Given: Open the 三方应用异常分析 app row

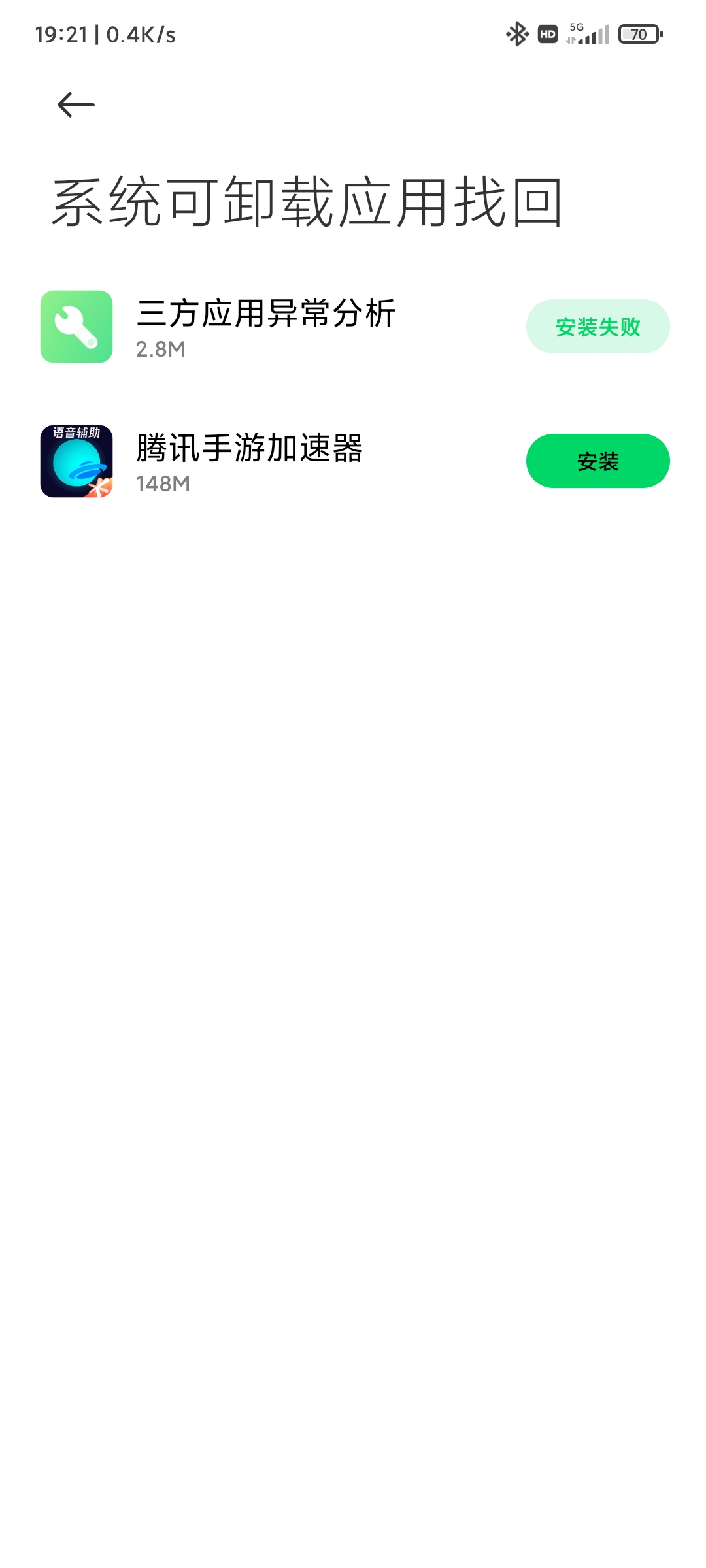Looking at the screenshot, I should (x=353, y=327).
